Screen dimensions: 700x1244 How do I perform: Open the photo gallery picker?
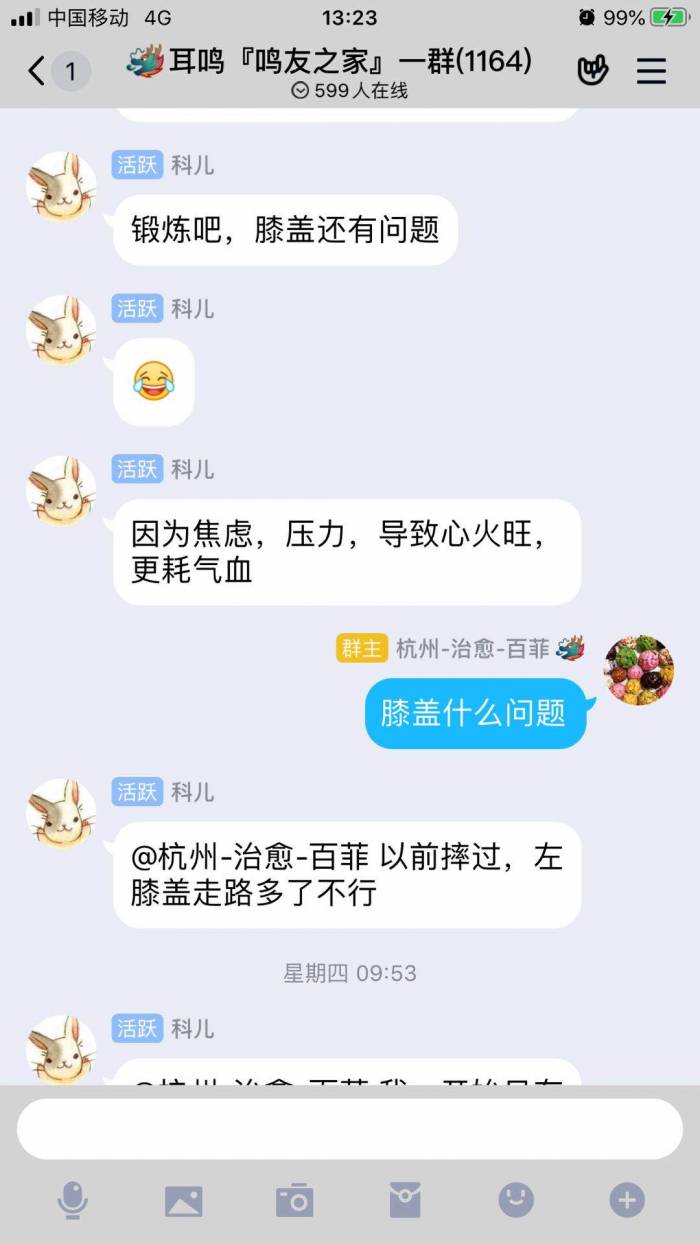[x=184, y=1200]
